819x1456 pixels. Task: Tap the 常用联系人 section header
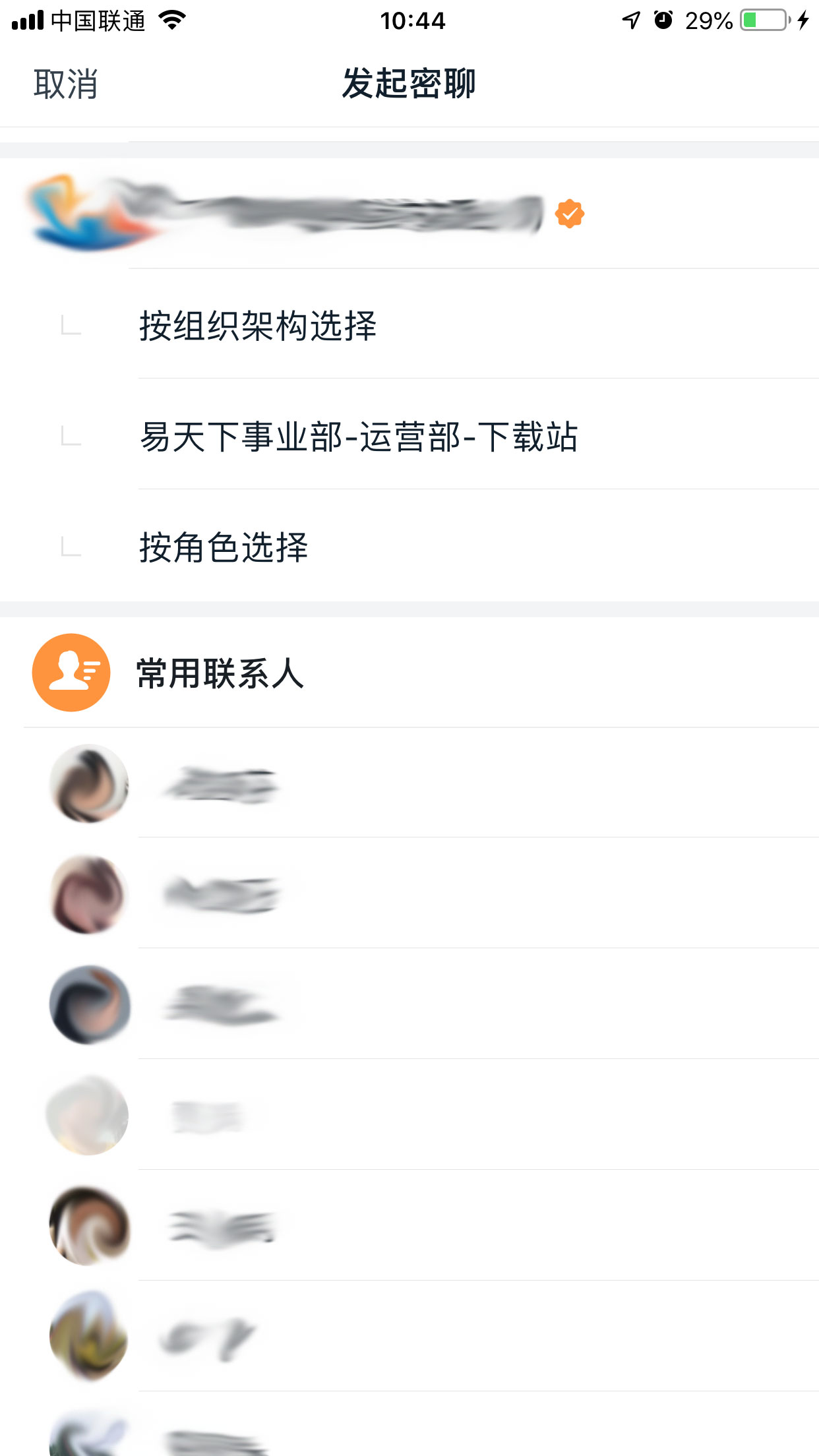(x=218, y=674)
